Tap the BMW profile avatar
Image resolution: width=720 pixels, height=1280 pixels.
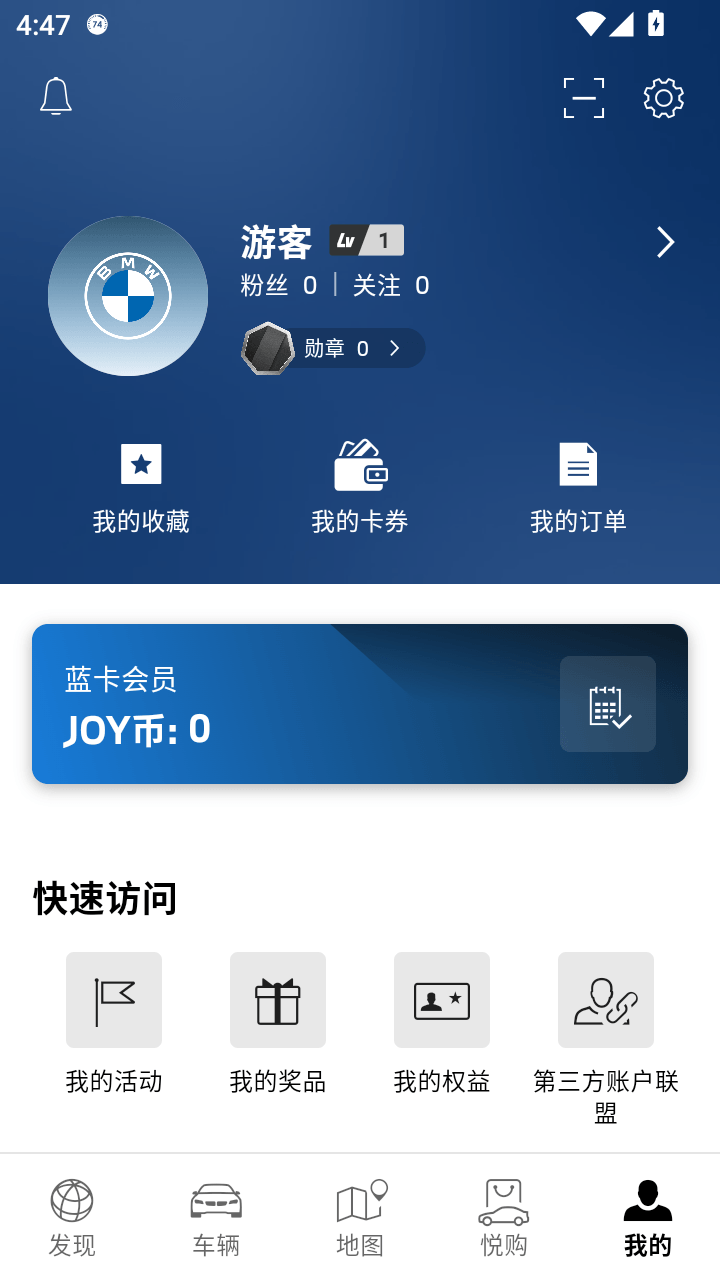pyautogui.click(x=128, y=296)
